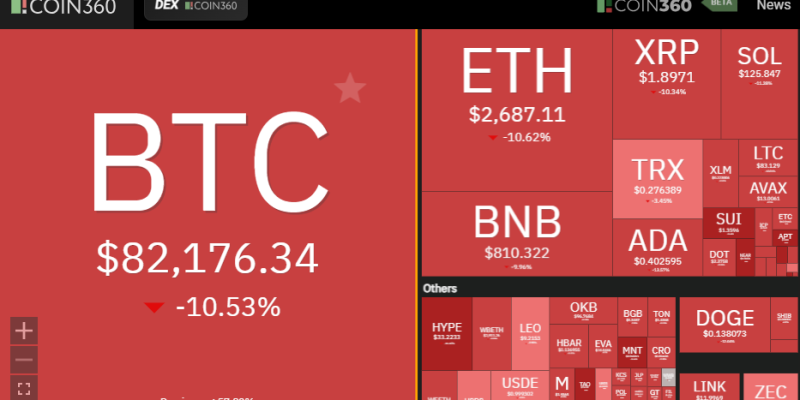This screenshot has height=400, width=800.
Task: View the LEO tile
Action: click(530, 332)
